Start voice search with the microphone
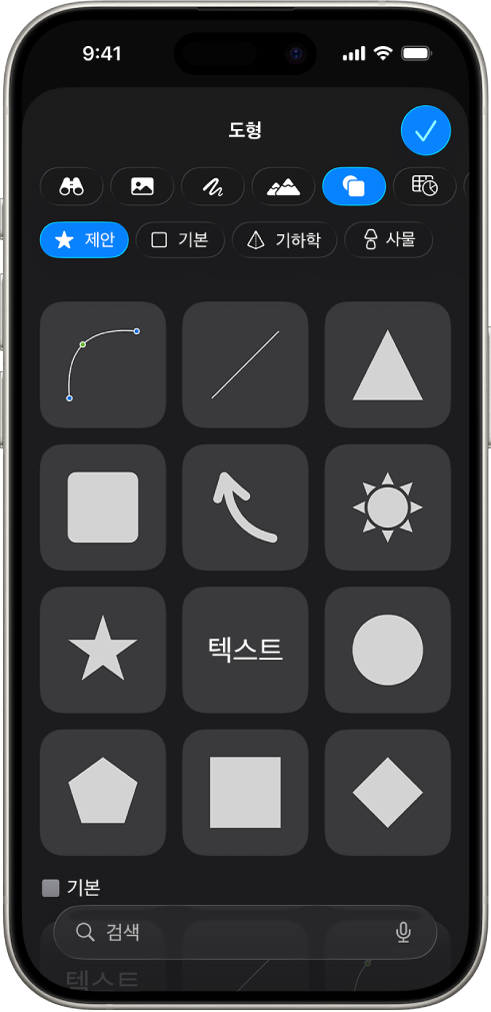 click(x=404, y=932)
